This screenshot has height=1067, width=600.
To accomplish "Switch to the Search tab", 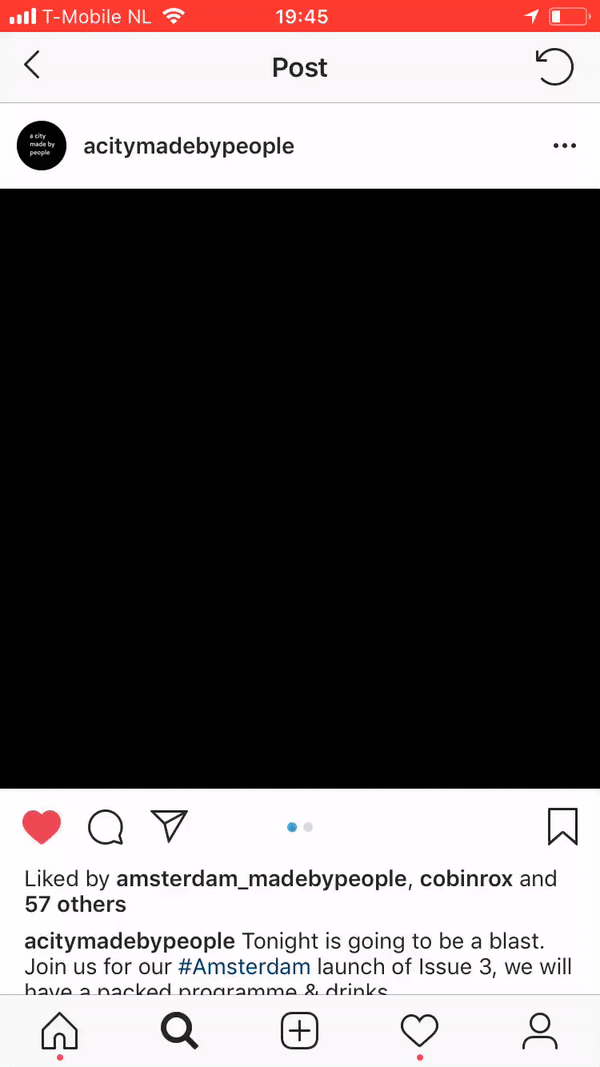I will [x=180, y=1032].
